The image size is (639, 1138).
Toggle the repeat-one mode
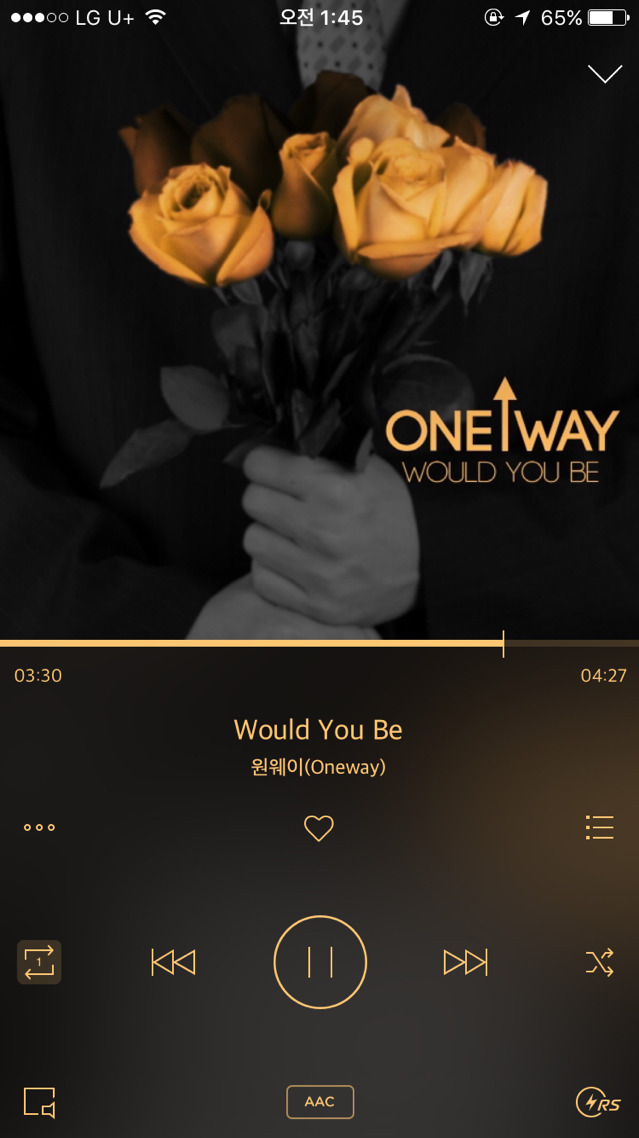[39, 962]
